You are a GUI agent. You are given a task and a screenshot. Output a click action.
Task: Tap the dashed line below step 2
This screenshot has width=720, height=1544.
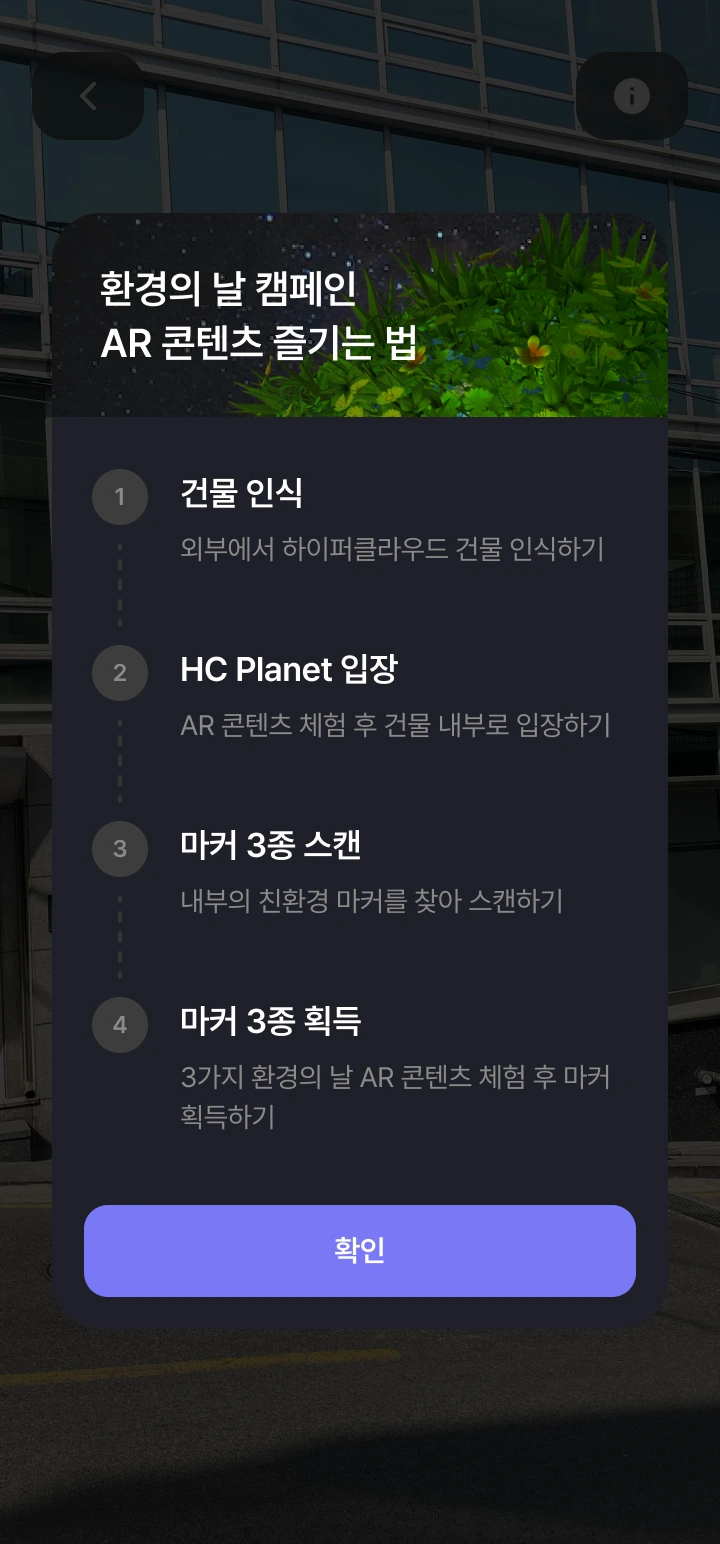120,757
